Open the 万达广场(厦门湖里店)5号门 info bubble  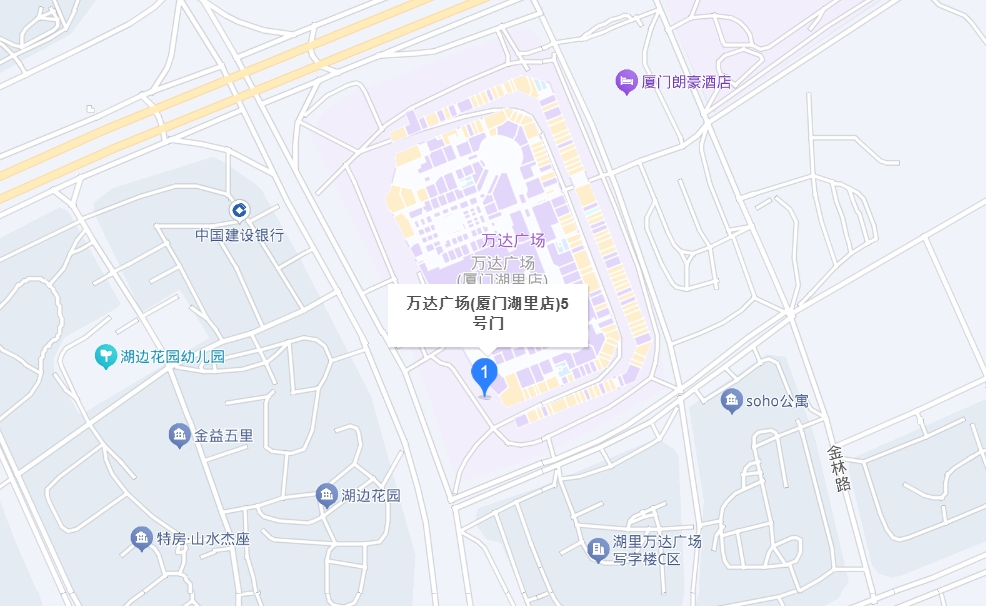click(x=487, y=313)
